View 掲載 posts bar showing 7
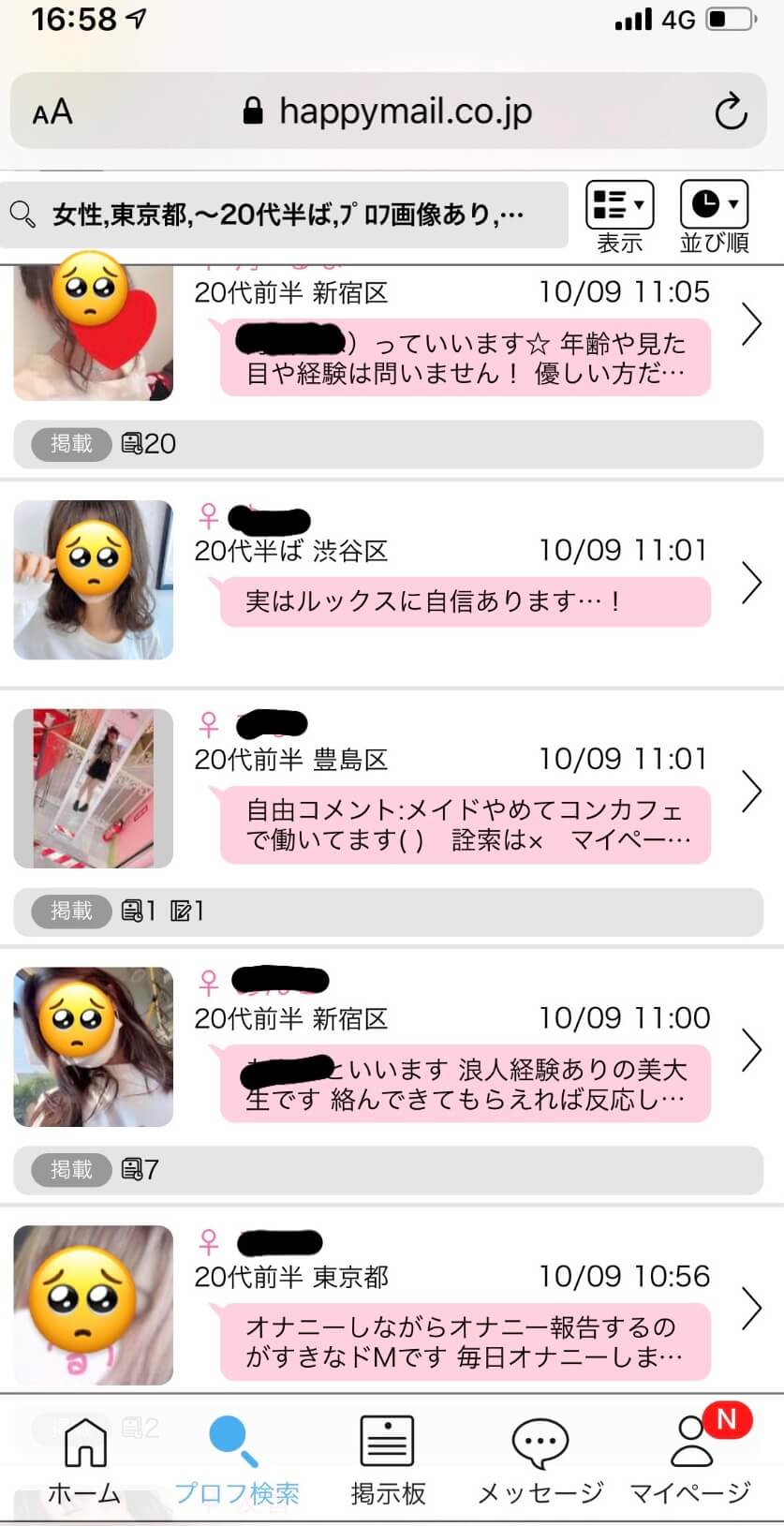784x1526 pixels. coord(388,1169)
